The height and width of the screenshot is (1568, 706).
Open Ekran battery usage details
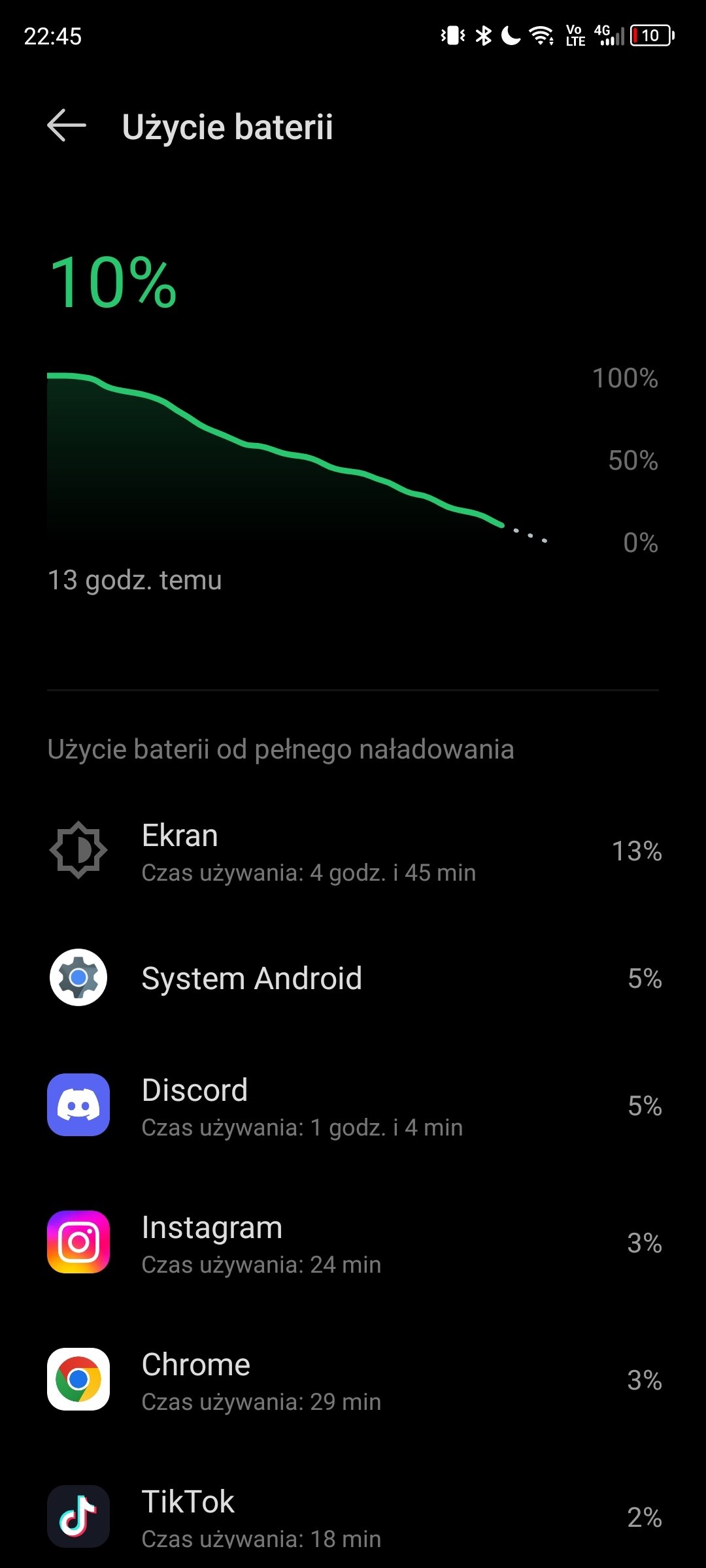(x=353, y=851)
